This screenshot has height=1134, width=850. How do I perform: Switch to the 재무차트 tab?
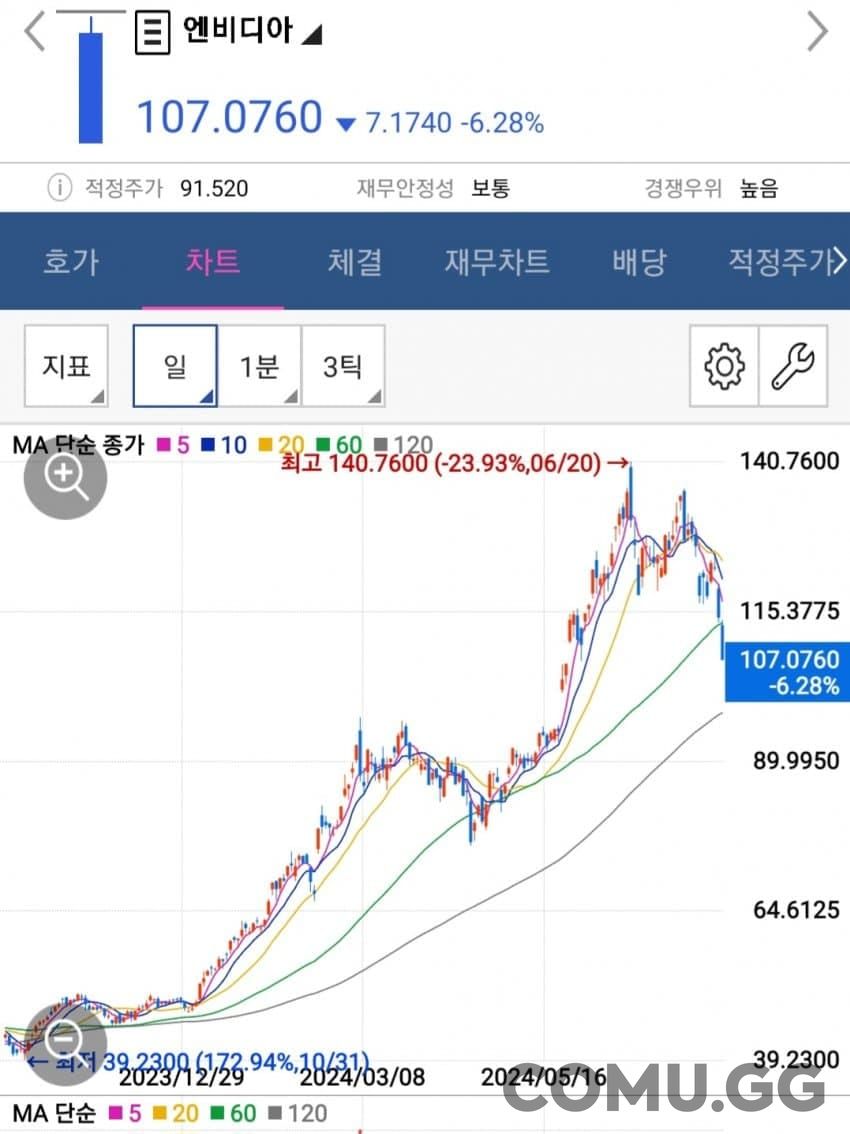tap(496, 261)
